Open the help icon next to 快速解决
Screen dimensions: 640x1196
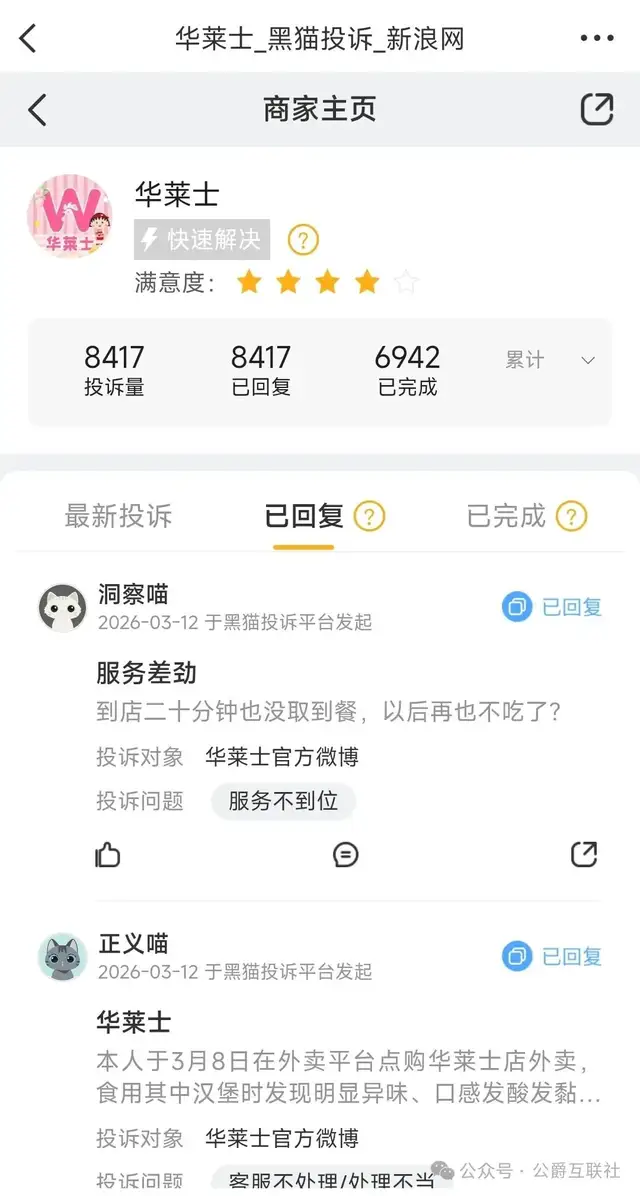(x=303, y=240)
